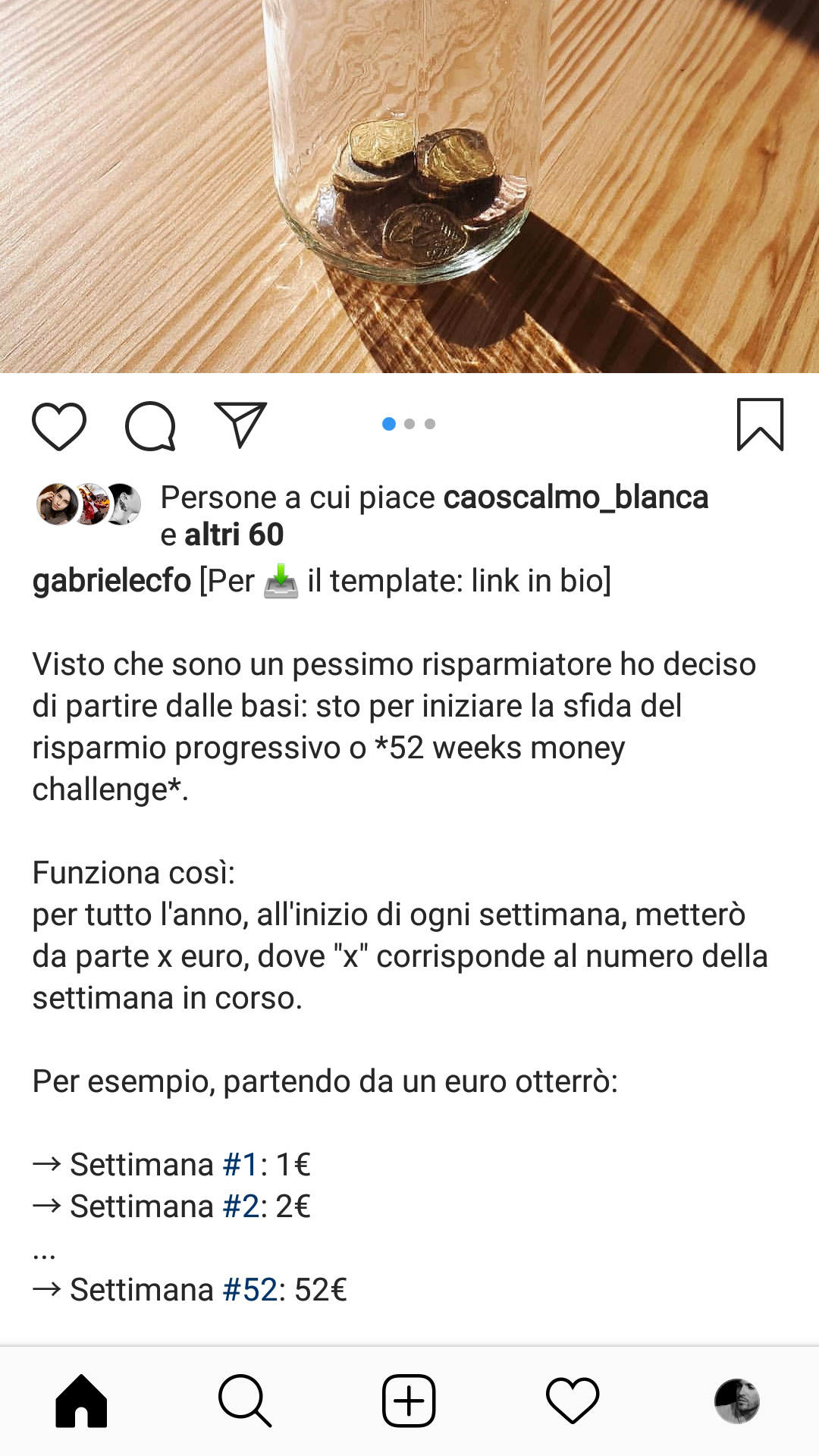Open the Activity heart tab
Screen dimensions: 819x1456
pos(573,1401)
